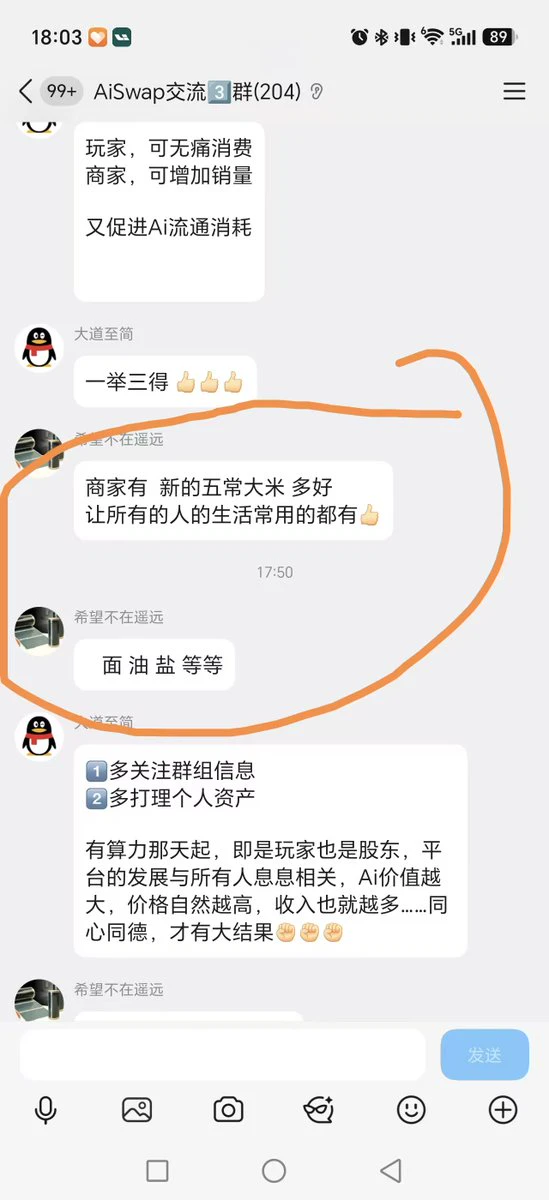Open the emoji smiley panel

(x=411, y=1110)
